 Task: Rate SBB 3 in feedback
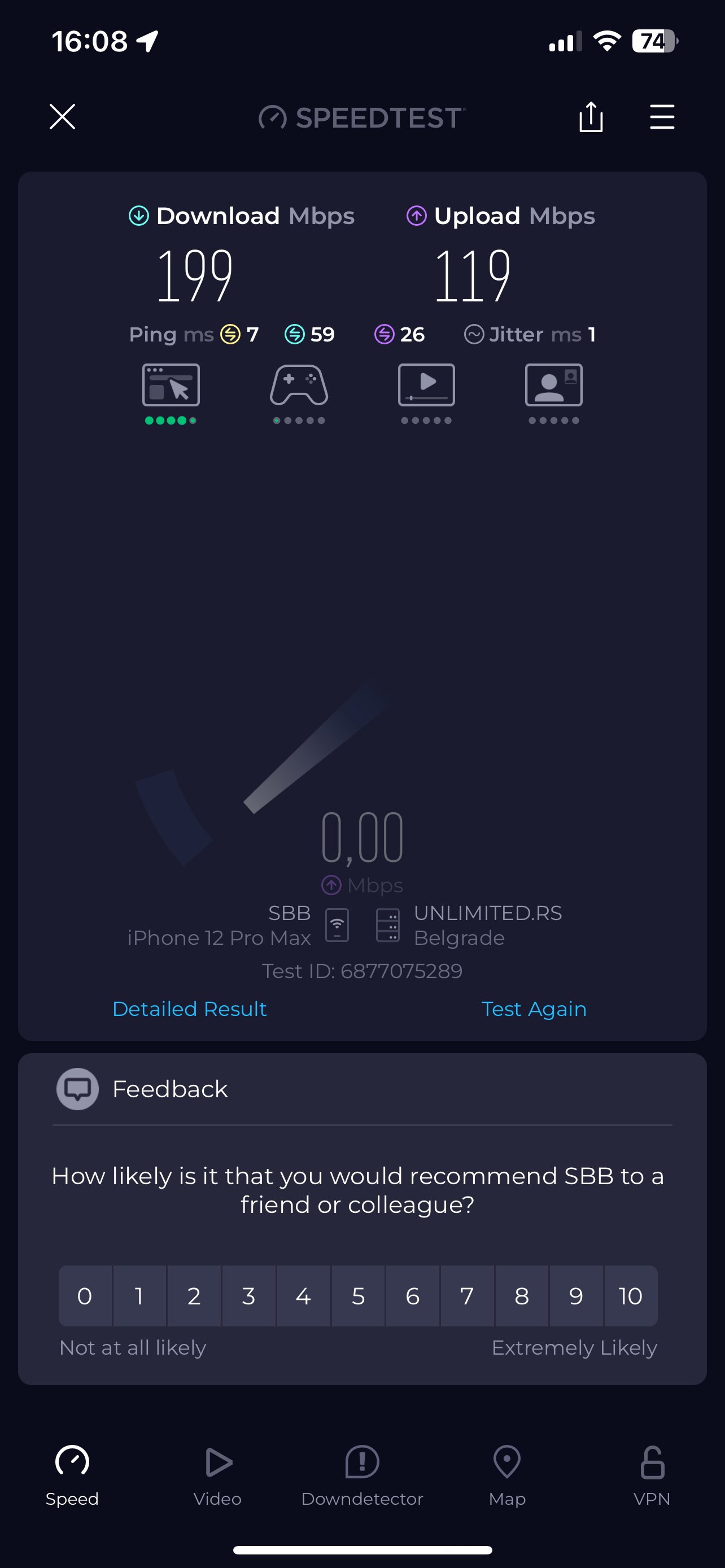[x=248, y=1297]
